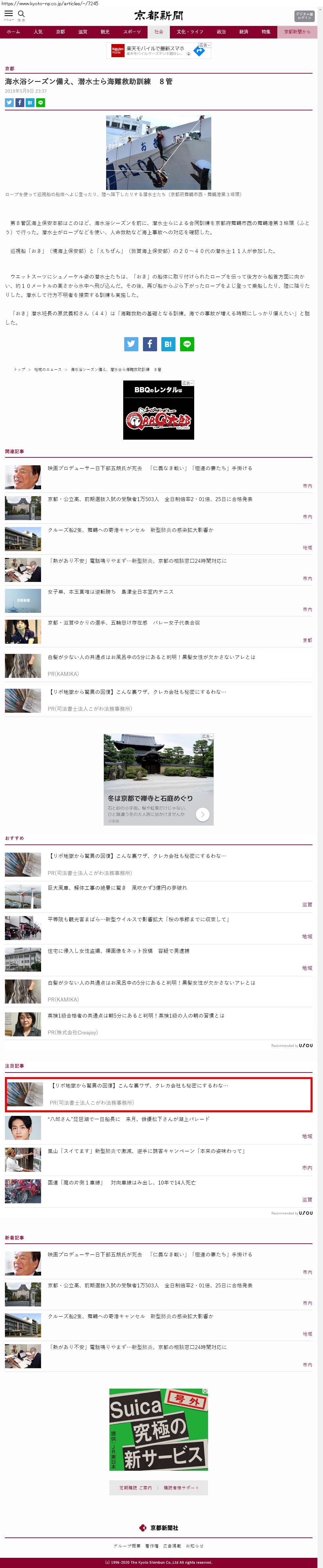Tap the 定期購読 ご案内 link
The width and height of the screenshot is (323, 1568).
pyautogui.click(x=136, y=1487)
